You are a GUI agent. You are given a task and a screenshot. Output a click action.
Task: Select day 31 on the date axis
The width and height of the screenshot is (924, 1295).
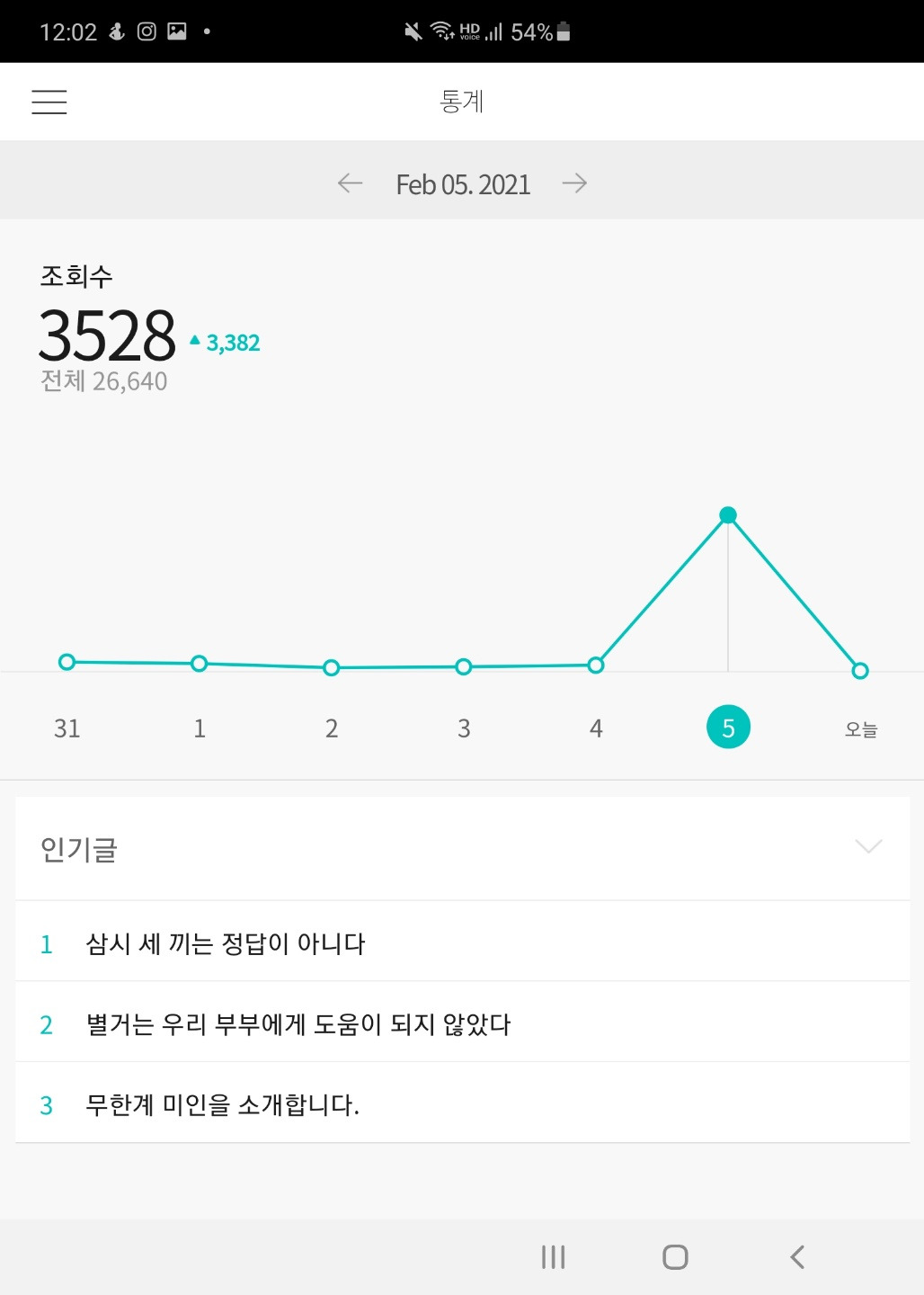[67, 728]
